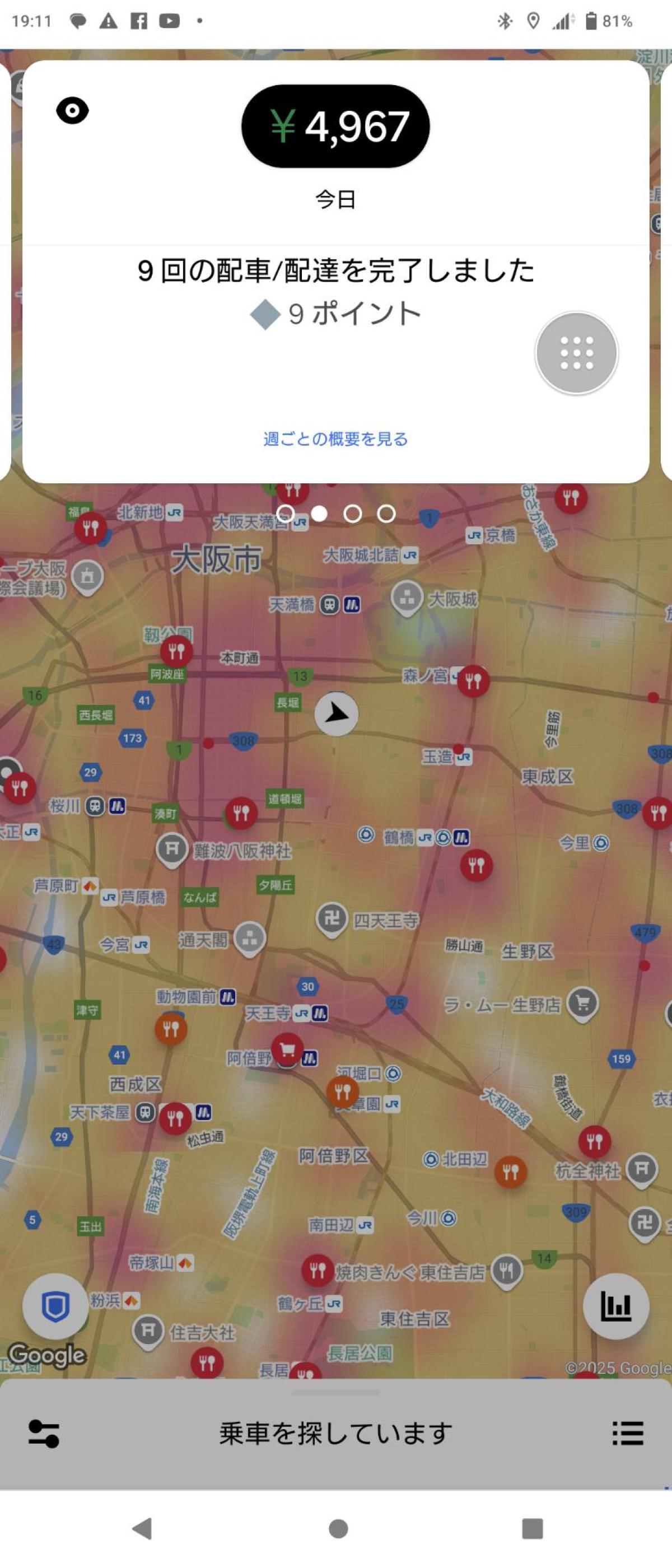The image size is (672, 1568).
Task: Open the bar chart trends button
Action: click(x=615, y=1306)
